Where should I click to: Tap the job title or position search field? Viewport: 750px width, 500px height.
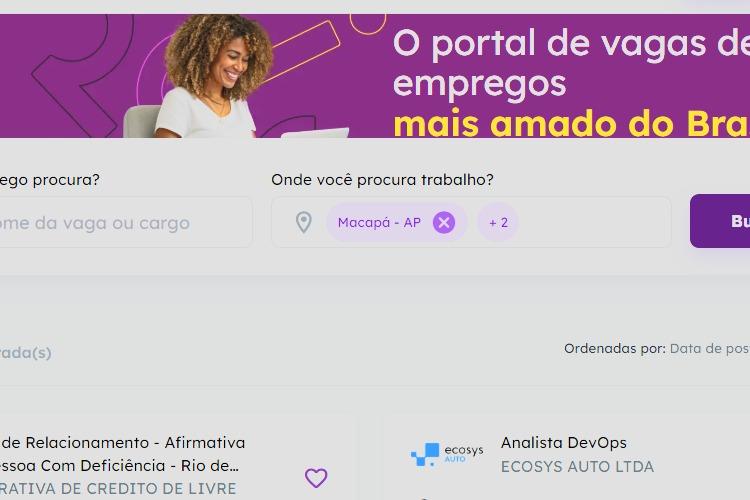click(x=120, y=223)
